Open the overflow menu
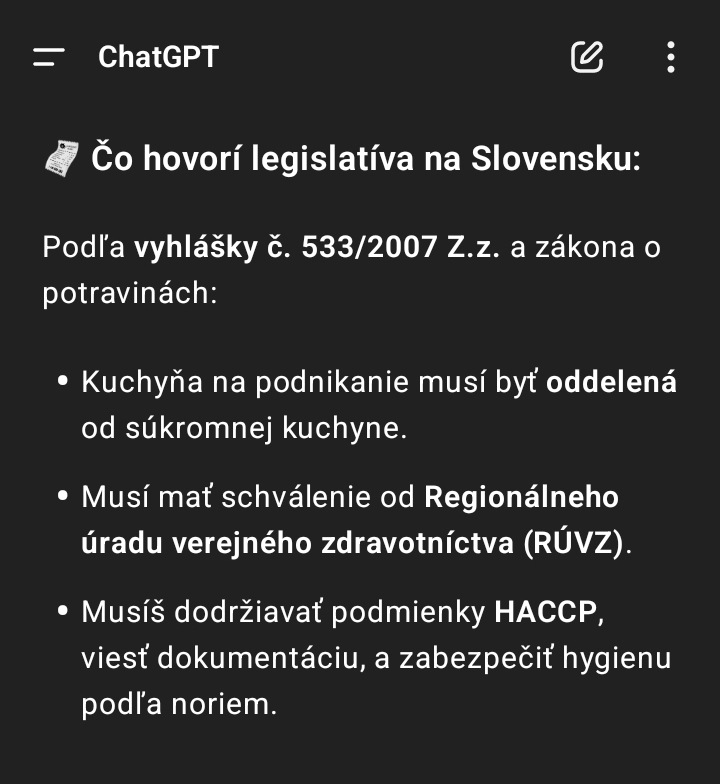Screen dimensions: 720x784 670,57
